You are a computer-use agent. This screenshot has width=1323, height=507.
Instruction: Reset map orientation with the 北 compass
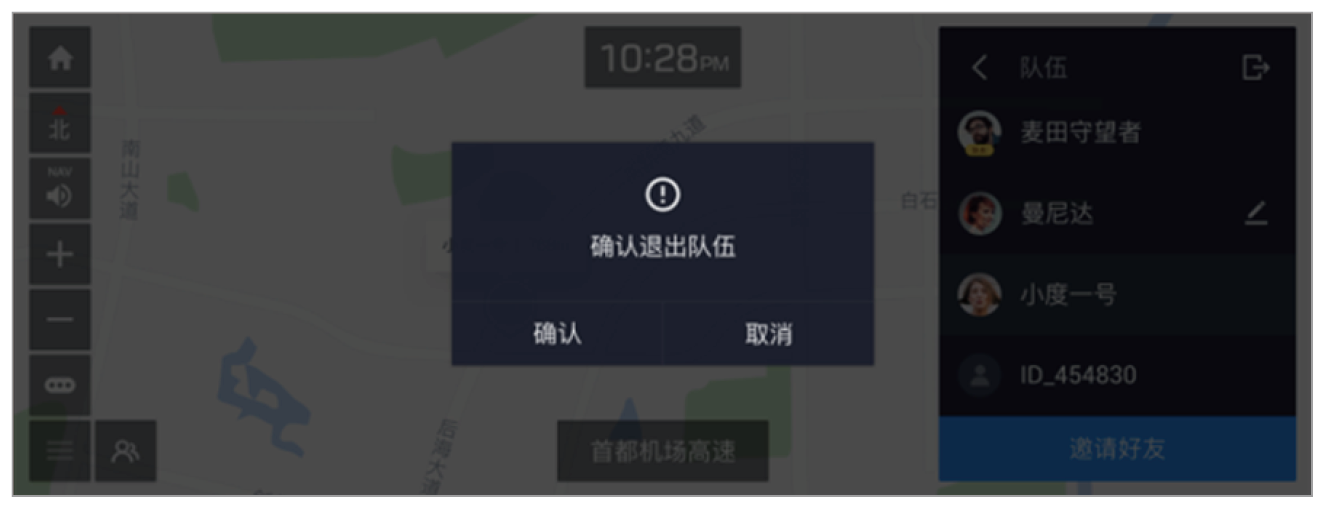(60, 123)
